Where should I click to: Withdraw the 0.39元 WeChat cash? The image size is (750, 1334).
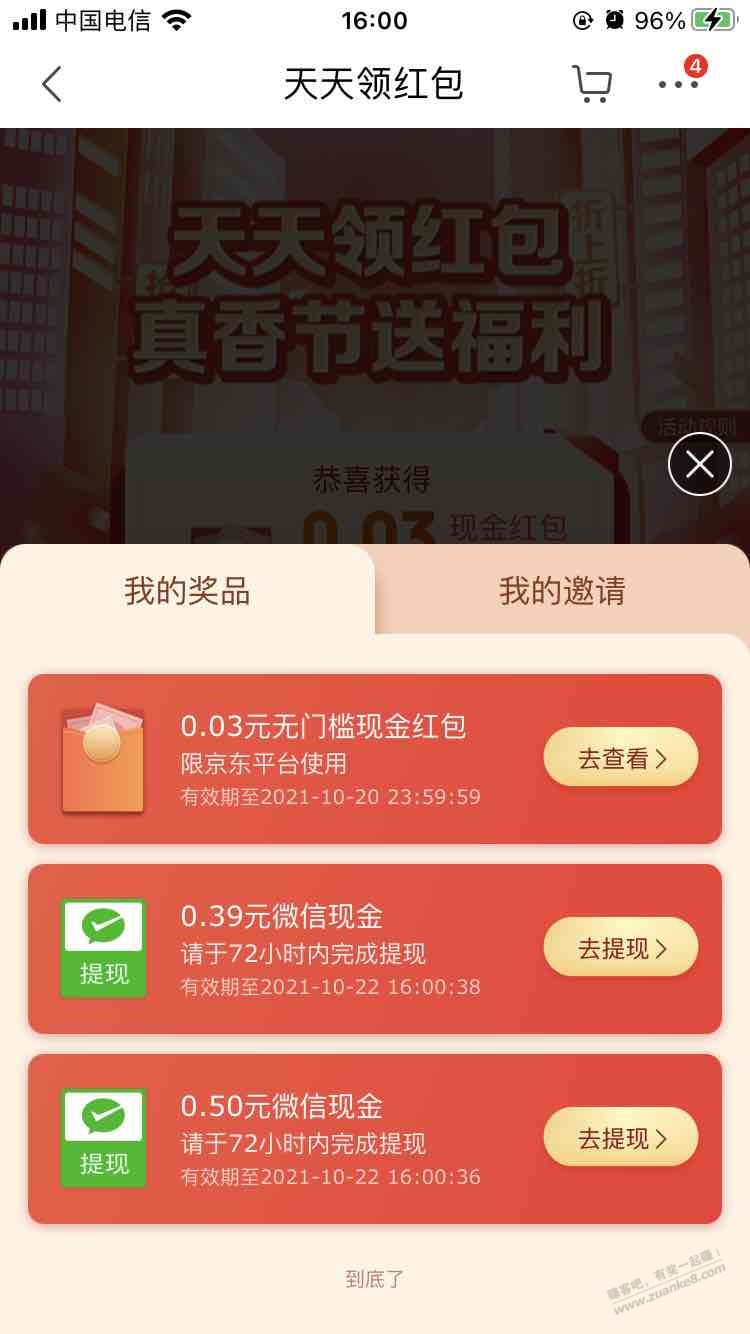[620, 948]
